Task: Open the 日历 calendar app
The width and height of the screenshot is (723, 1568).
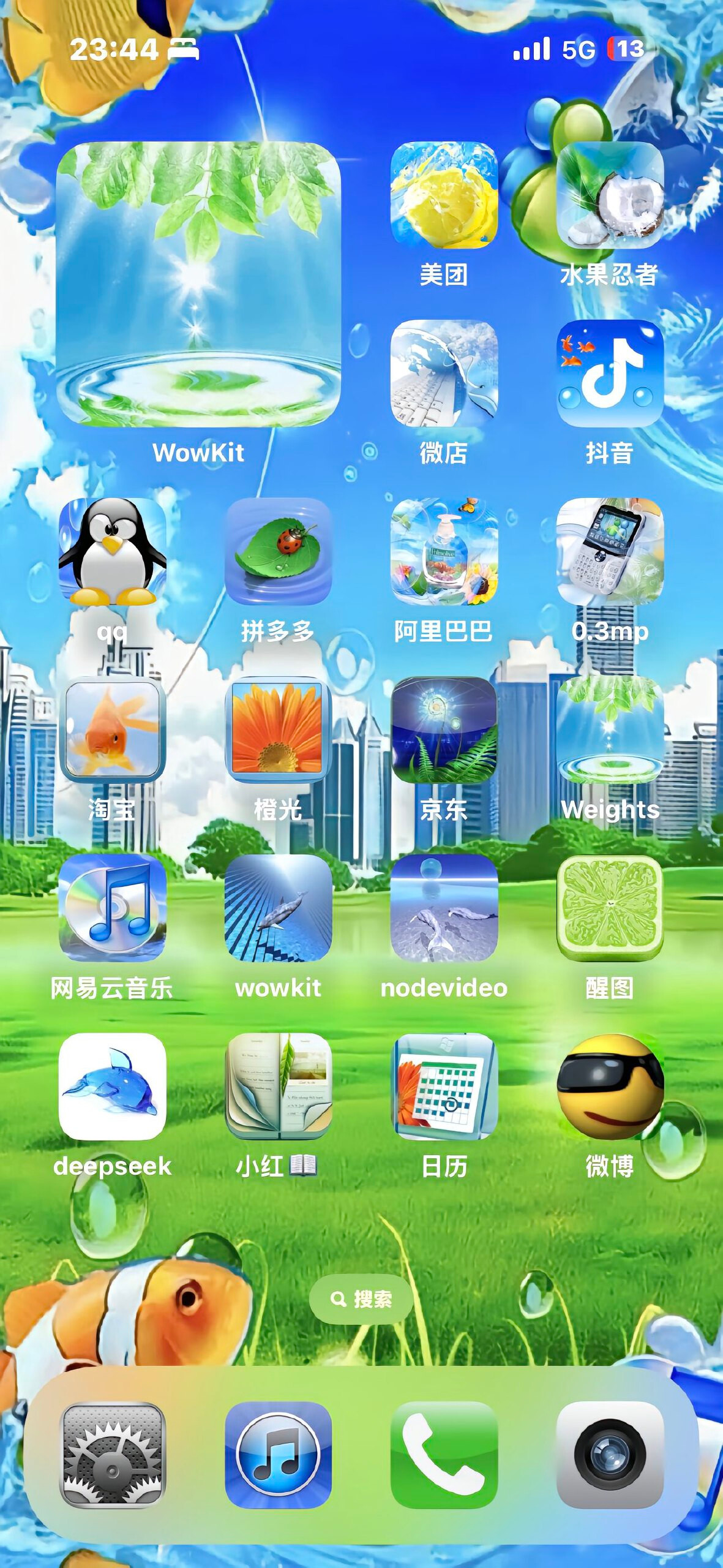Action: point(444,1087)
